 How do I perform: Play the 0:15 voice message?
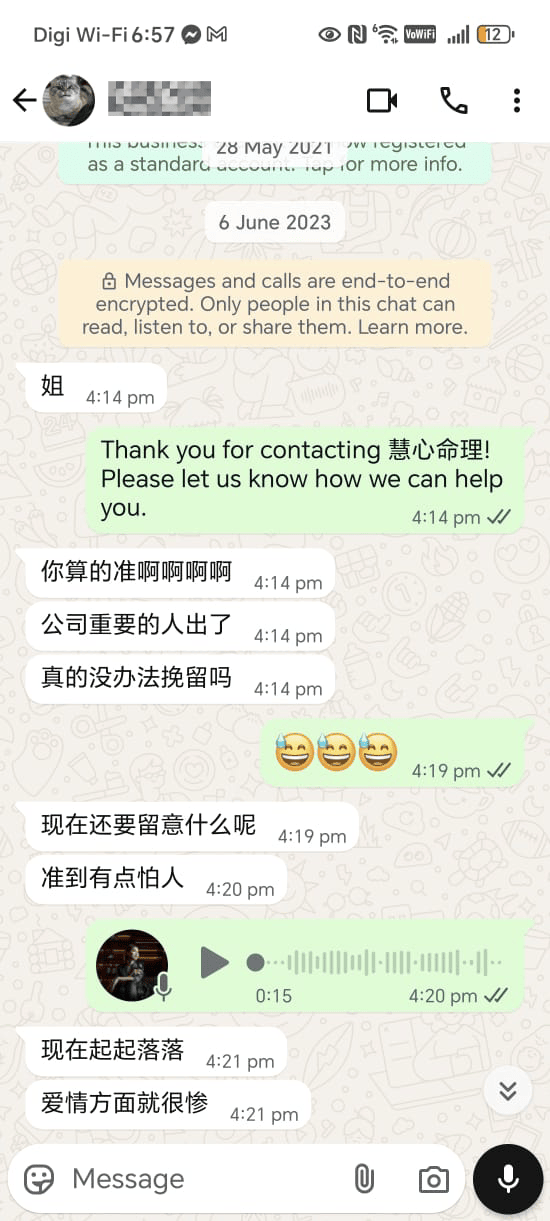[214, 963]
